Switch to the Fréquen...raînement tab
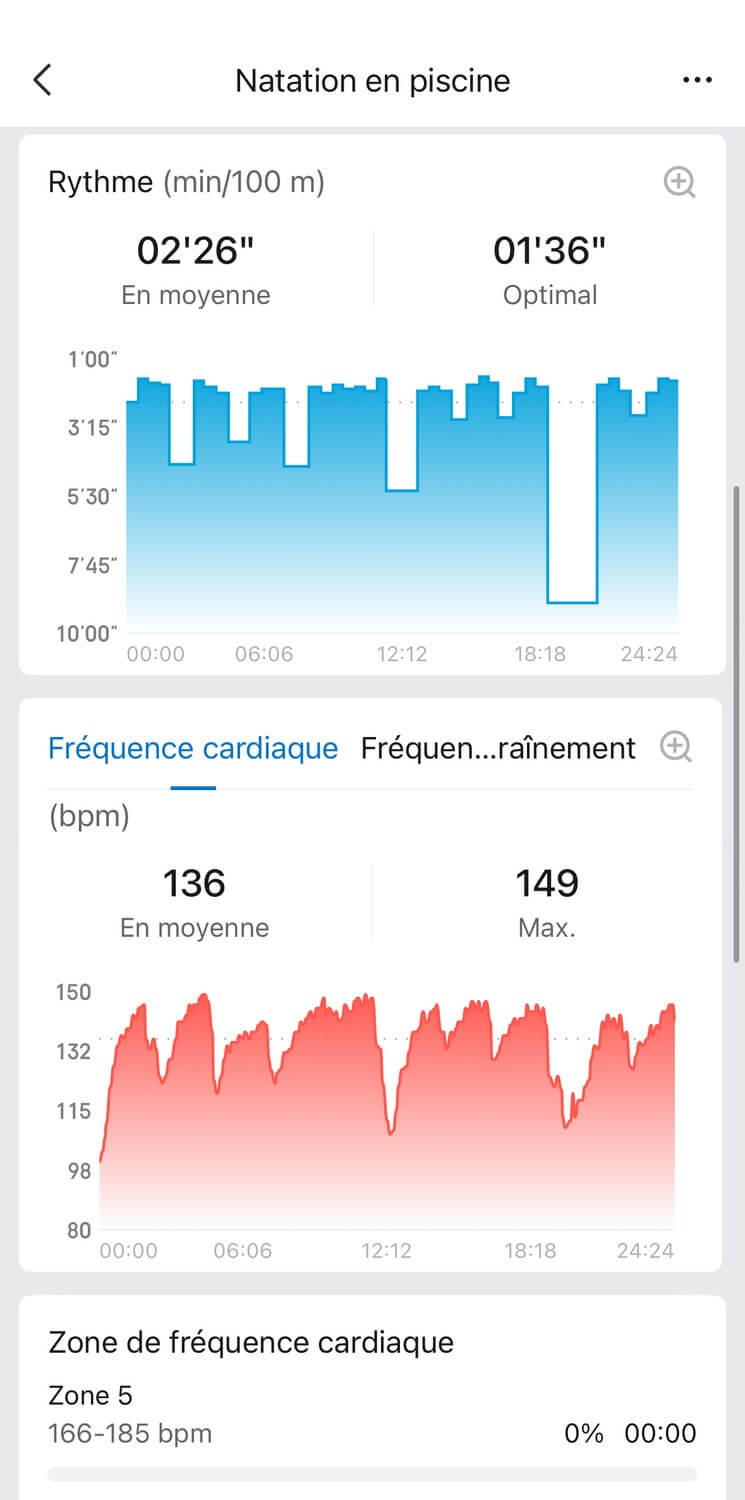This screenshot has height=1500, width=745. [x=498, y=748]
